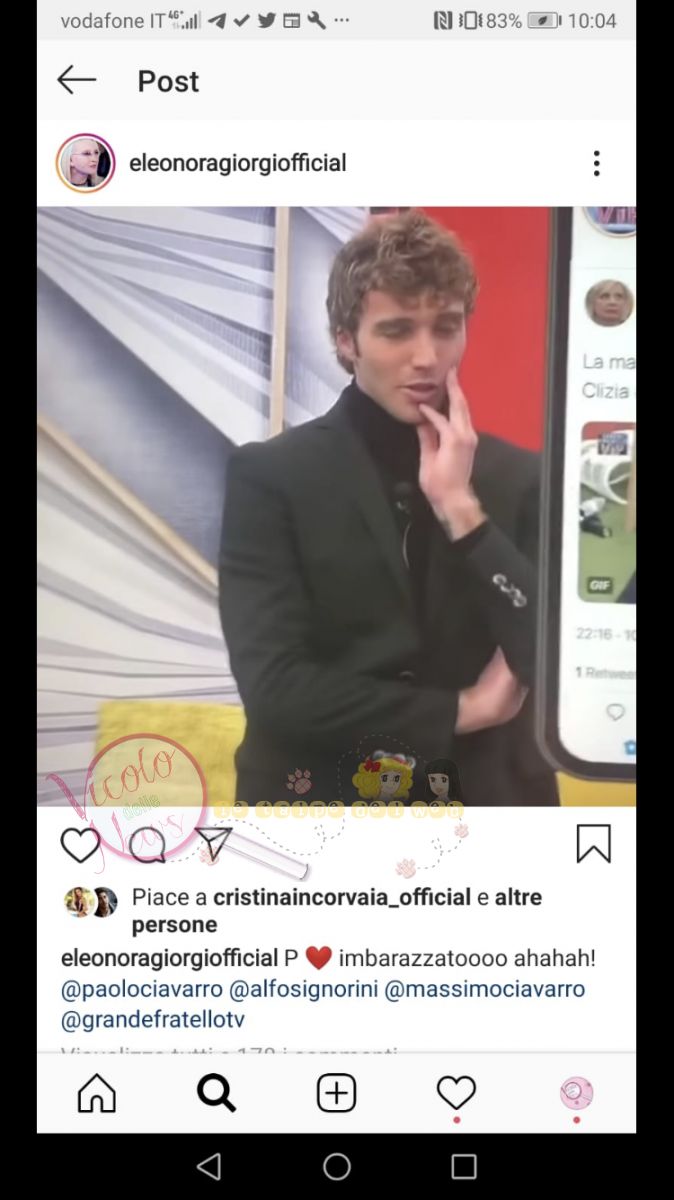Save the post with the bookmark icon
The height and width of the screenshot is (1200, 674).
pos(593,844)
